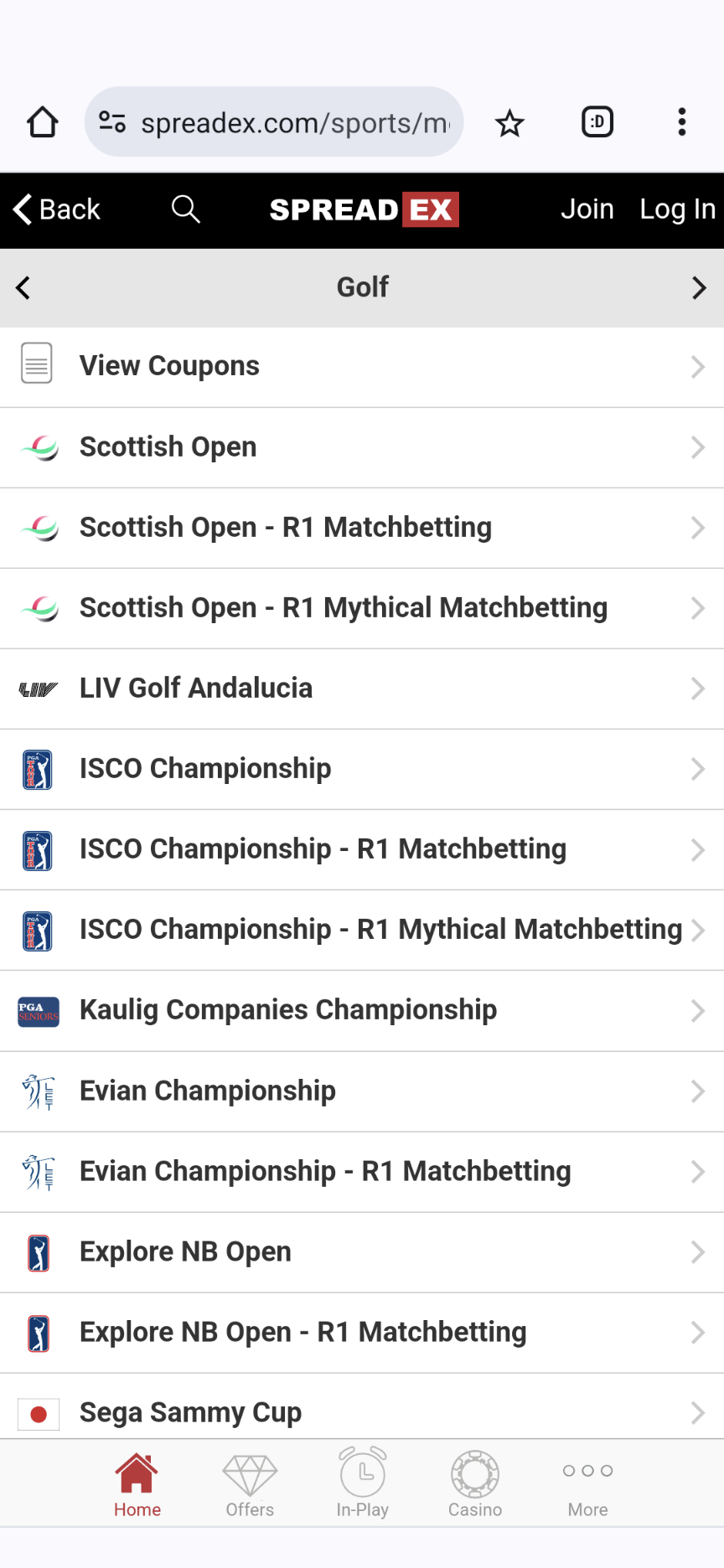Tap the Japan flag icon beside Sega Sammy Cup
724x1568 pixels.
coord(38,1413)
